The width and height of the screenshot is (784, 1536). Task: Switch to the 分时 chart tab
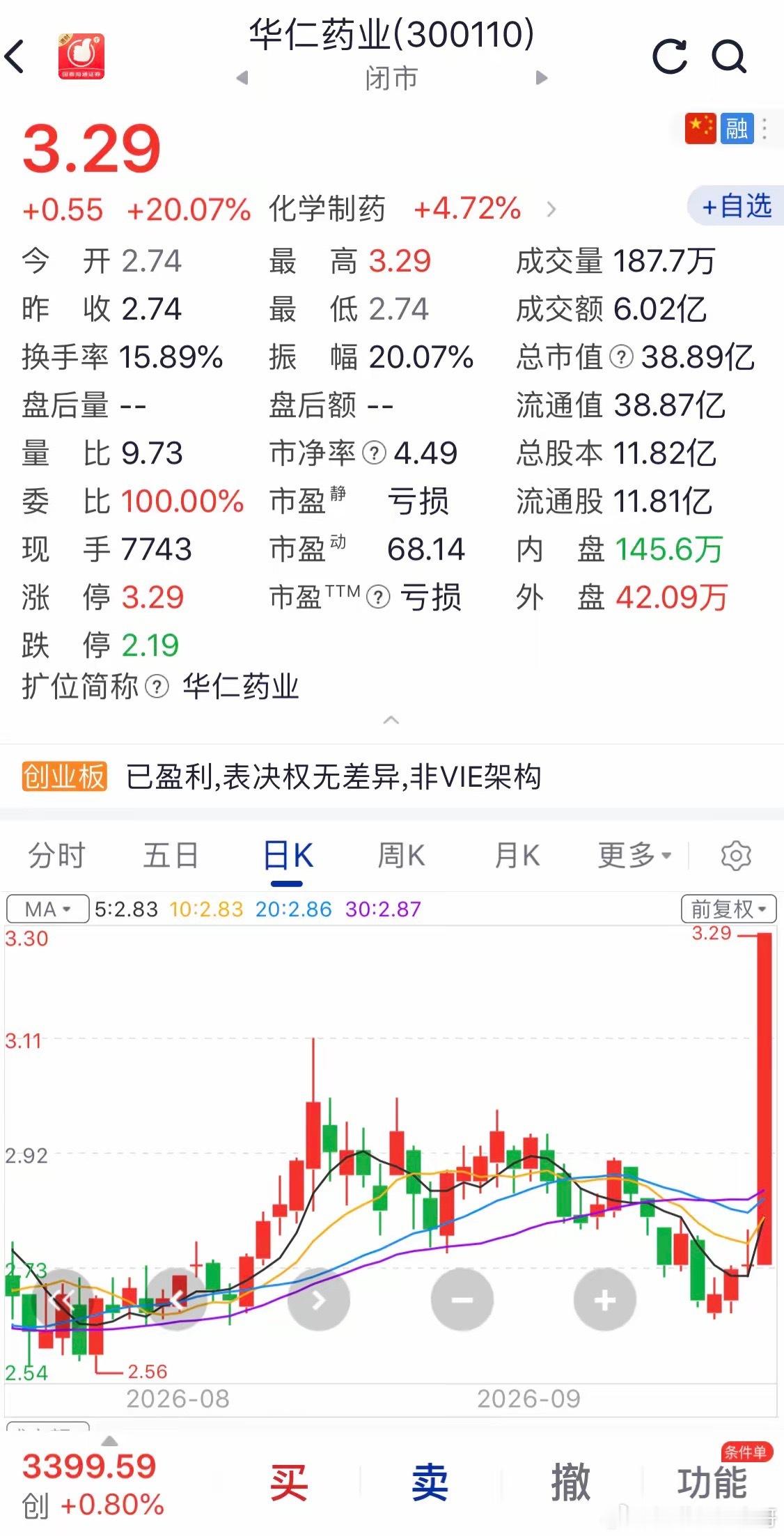tap(56, 855)
